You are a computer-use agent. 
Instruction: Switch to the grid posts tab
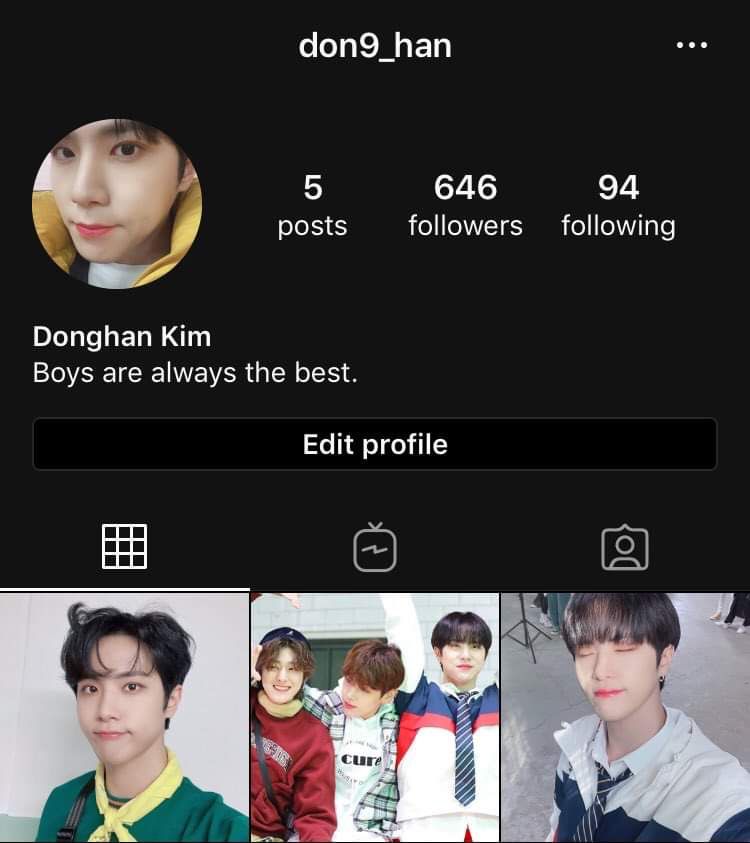tap(125, 547)
